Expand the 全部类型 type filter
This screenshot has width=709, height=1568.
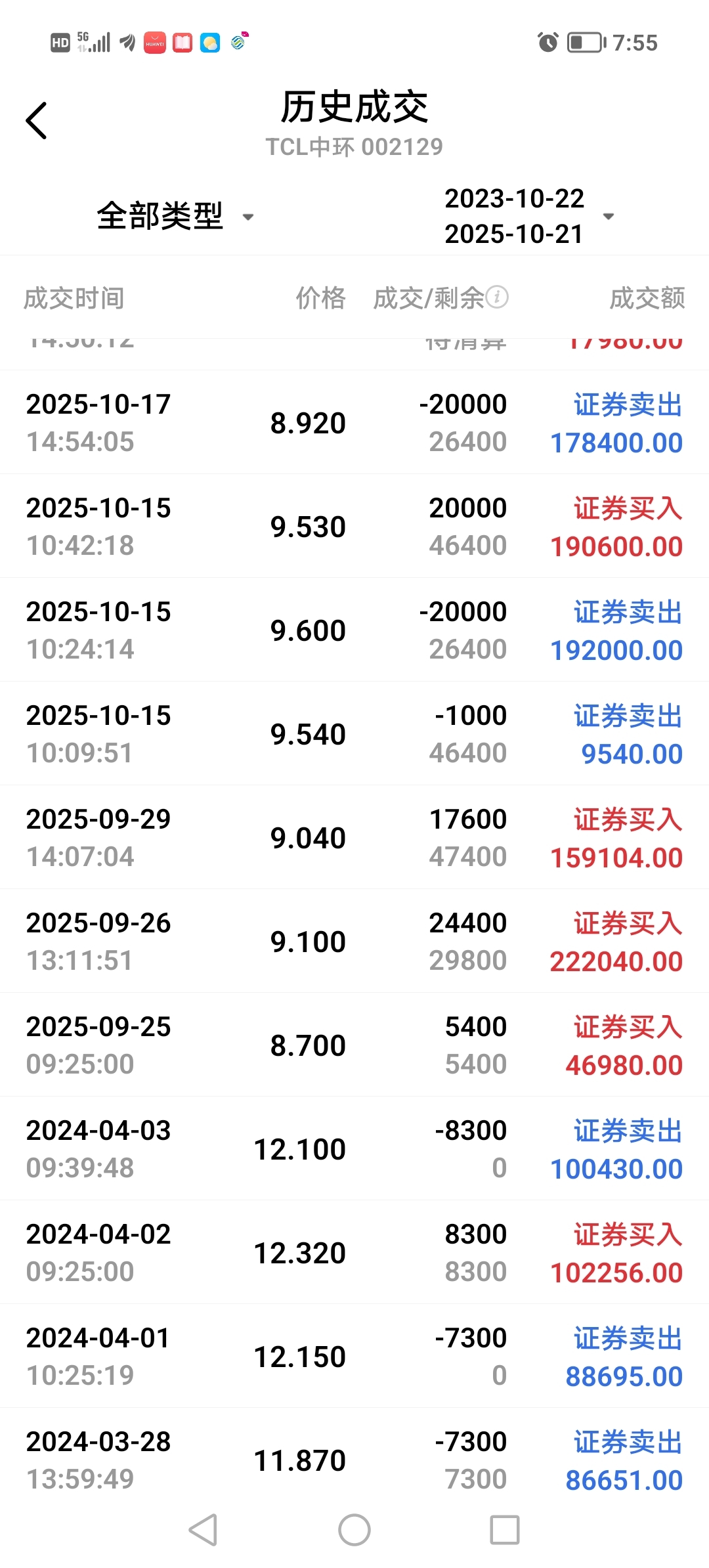[175, 216]
